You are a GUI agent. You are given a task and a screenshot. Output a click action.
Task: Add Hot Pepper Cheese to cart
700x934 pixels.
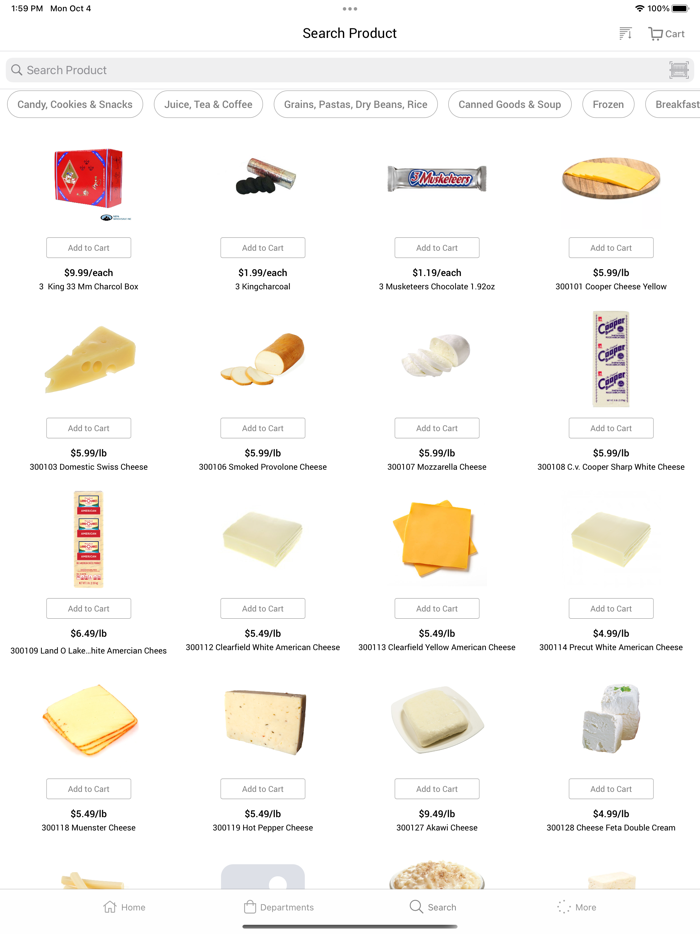(263, 789)
